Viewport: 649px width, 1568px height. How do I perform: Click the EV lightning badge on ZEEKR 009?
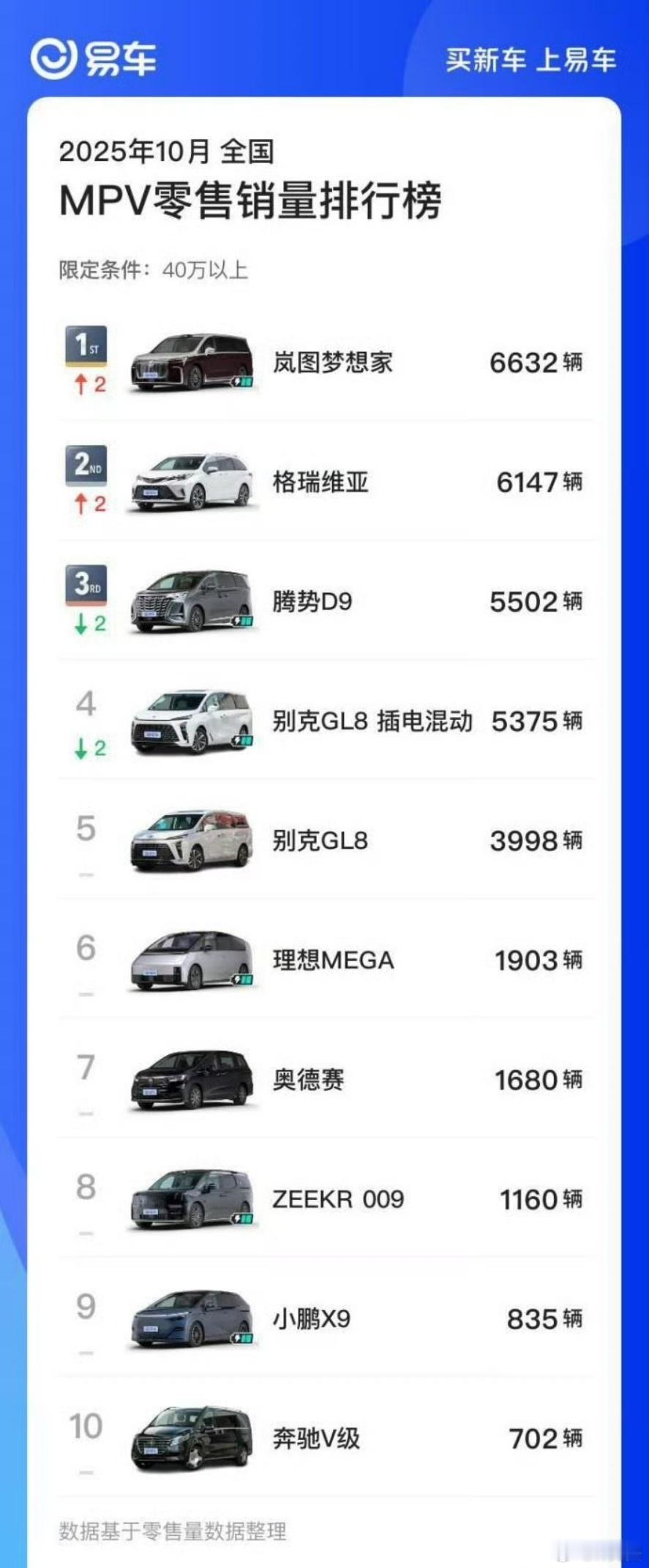(243, 1217)
